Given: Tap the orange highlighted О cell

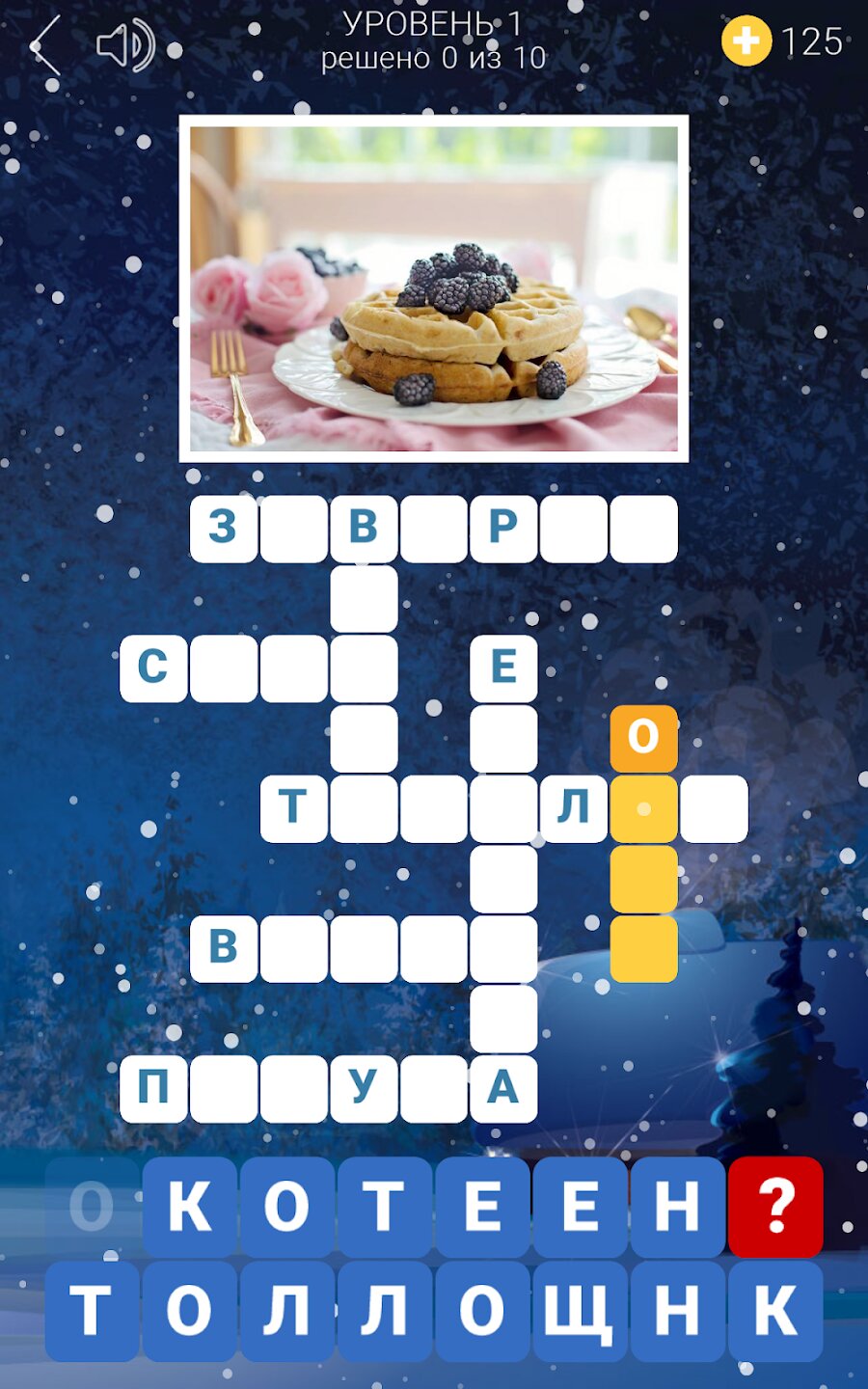Looking at the screenshot, I should pos(643,738).
